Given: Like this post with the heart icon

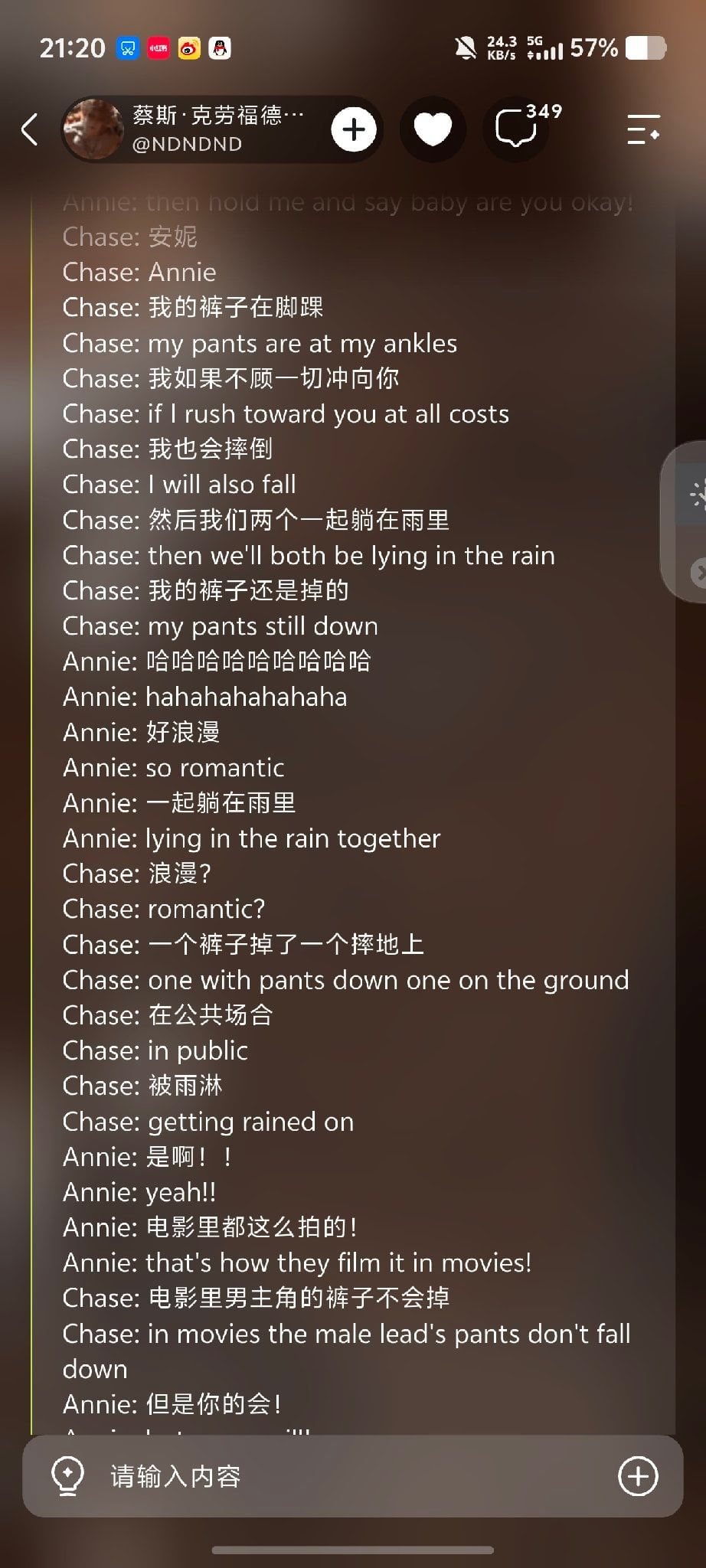Looking at the screenshot, I should [x=433, y=129].
